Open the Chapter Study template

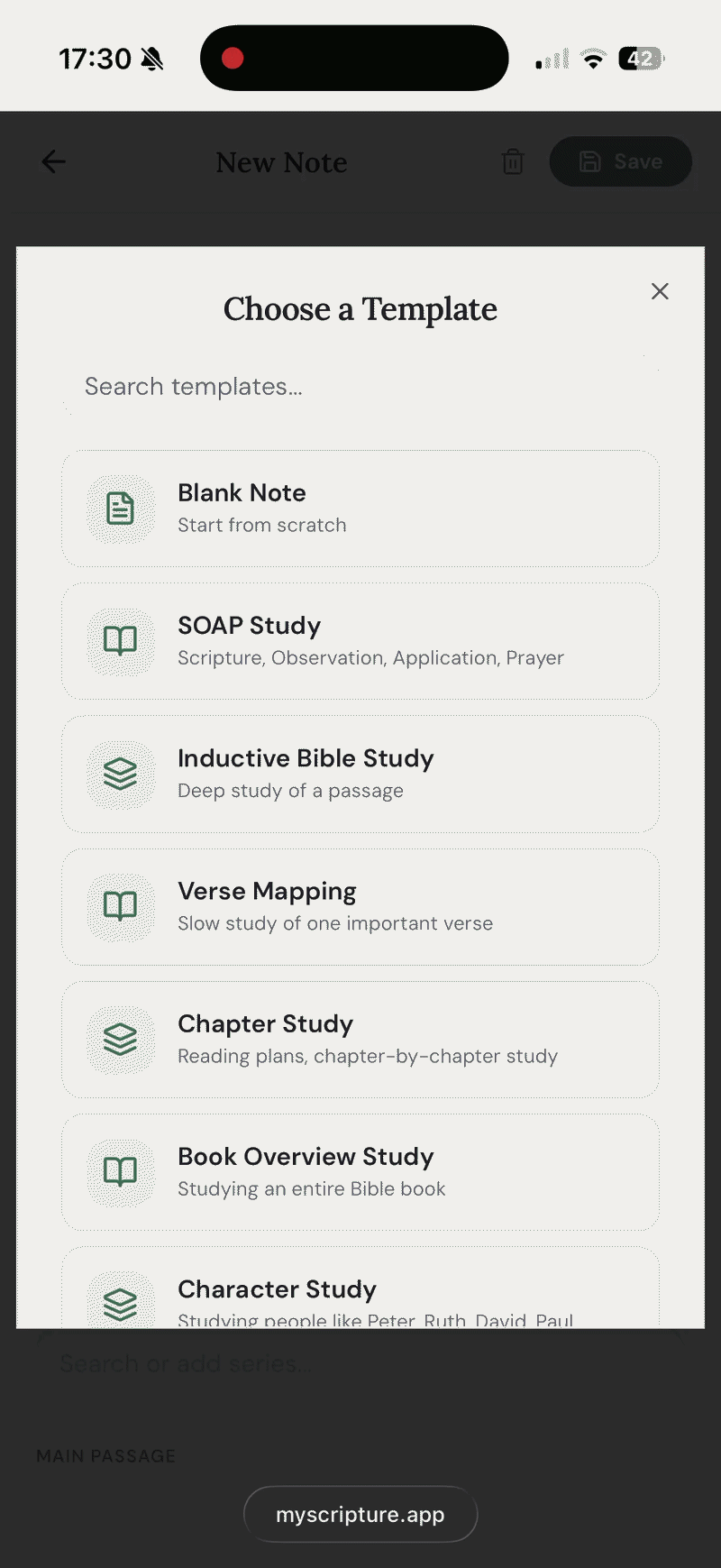360,1039
